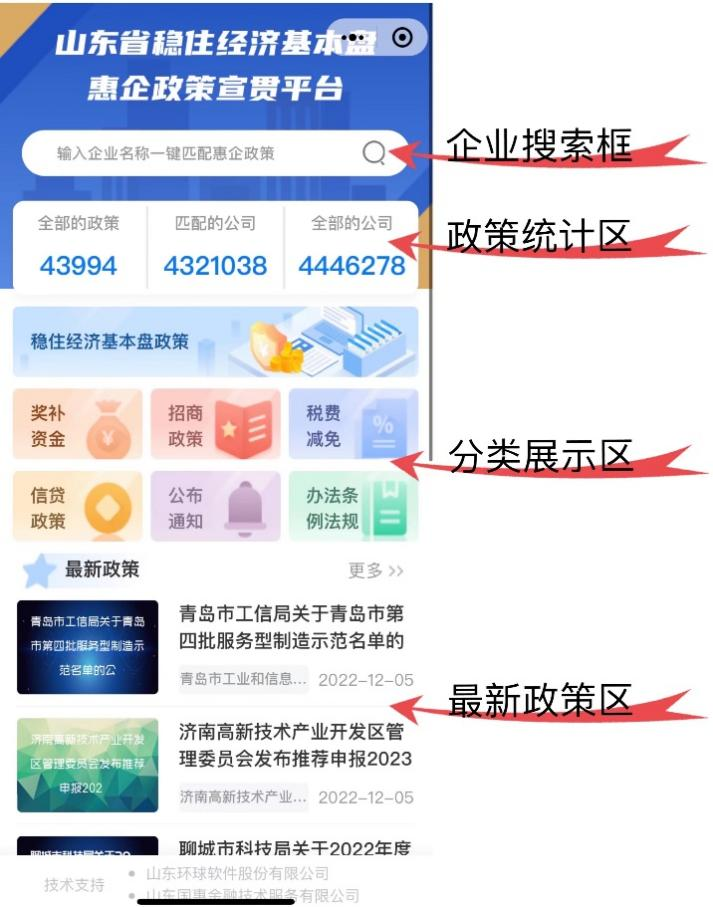Open the 办法条例法规 category
713x907 pixels.
click(353, 507)
